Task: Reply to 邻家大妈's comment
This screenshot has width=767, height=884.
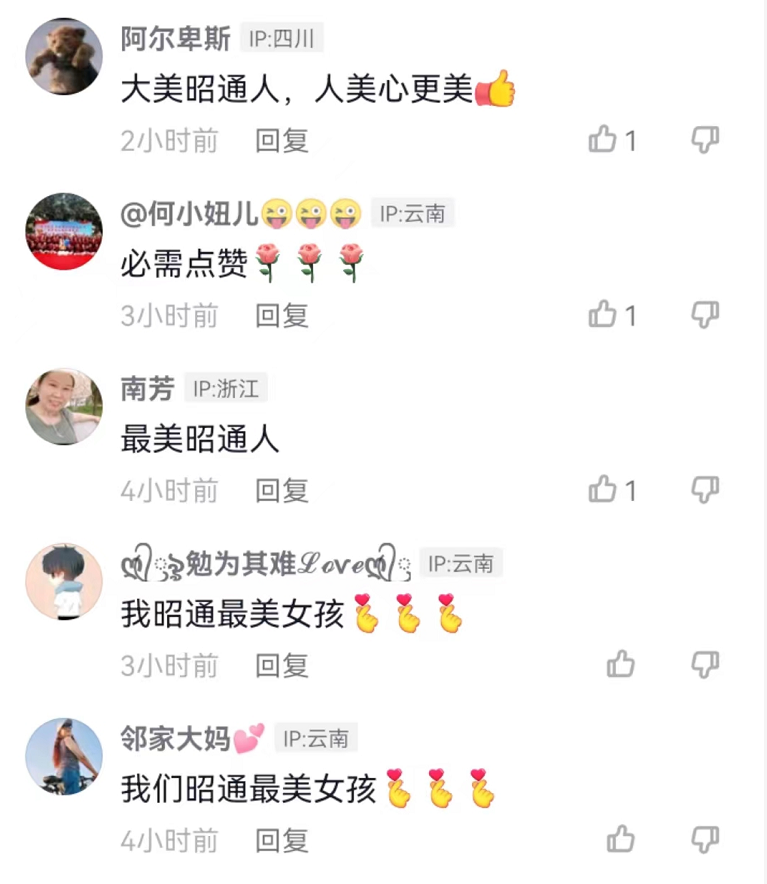Action: click(282, 840)
